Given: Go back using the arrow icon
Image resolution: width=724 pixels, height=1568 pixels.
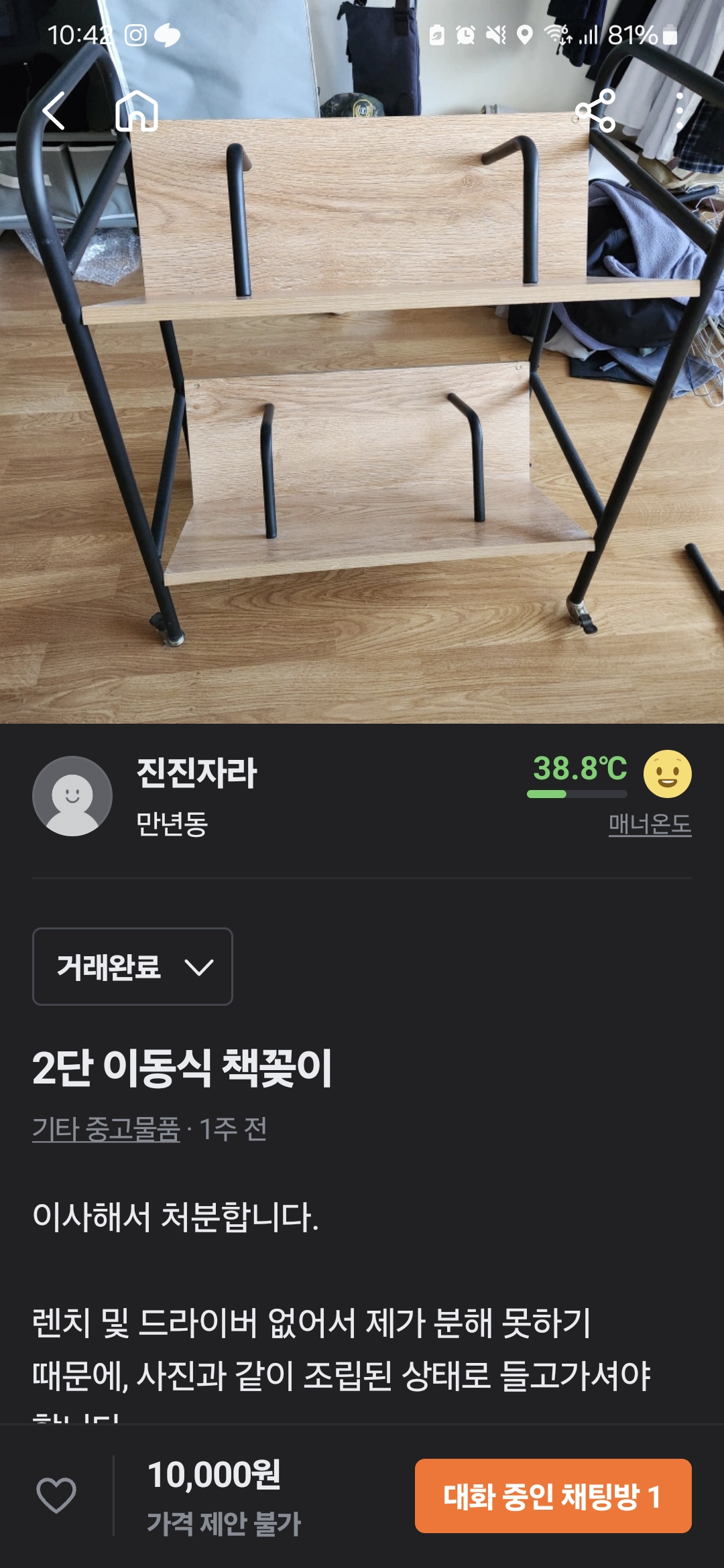Looking at the screenshot, I should pos(54,111).
